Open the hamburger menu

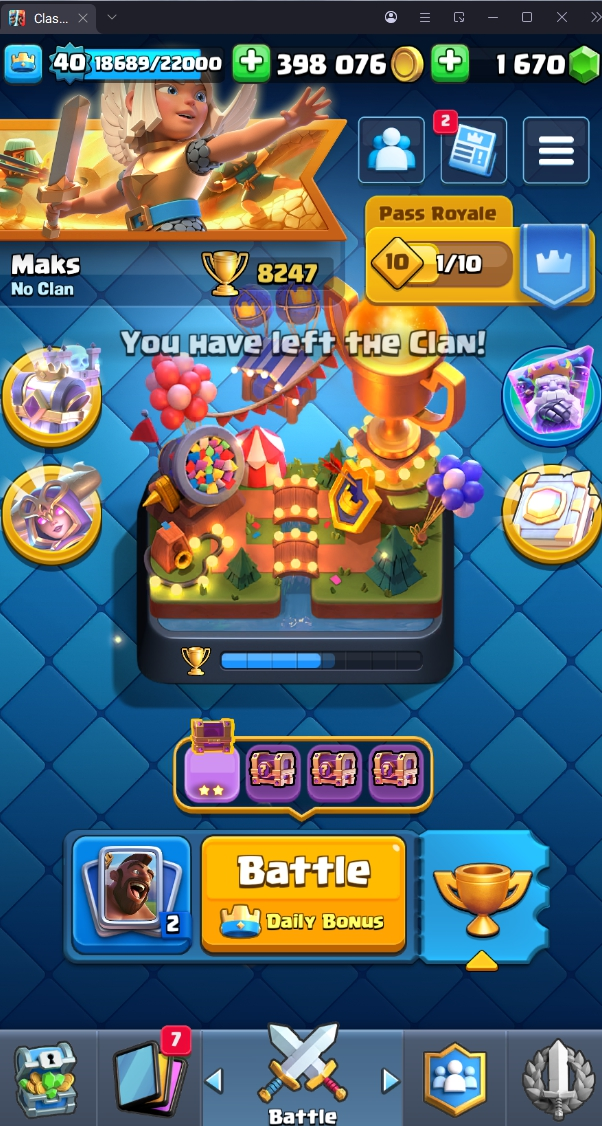(x=555, y=151)
